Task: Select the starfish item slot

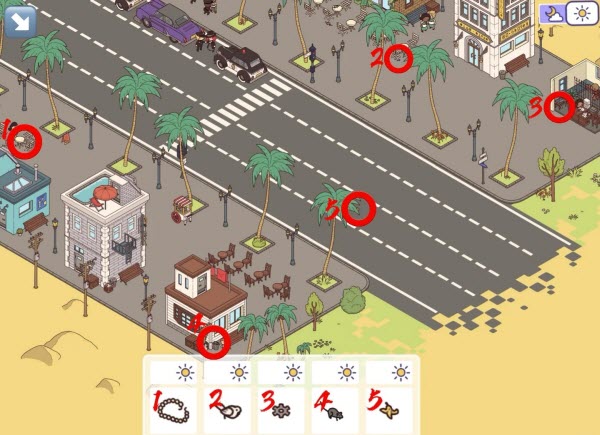Action: pos(391,411)
